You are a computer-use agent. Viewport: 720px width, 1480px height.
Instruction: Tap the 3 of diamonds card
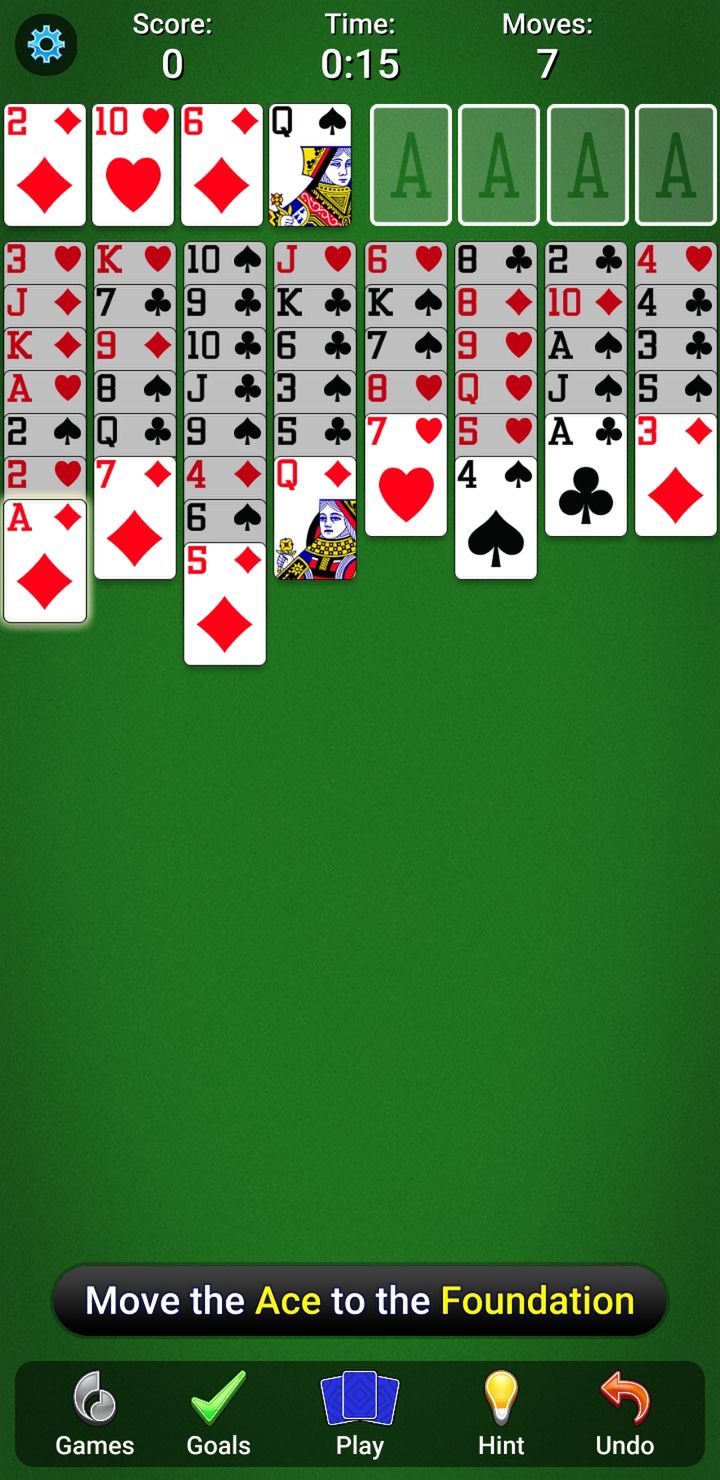pos(676,475)
